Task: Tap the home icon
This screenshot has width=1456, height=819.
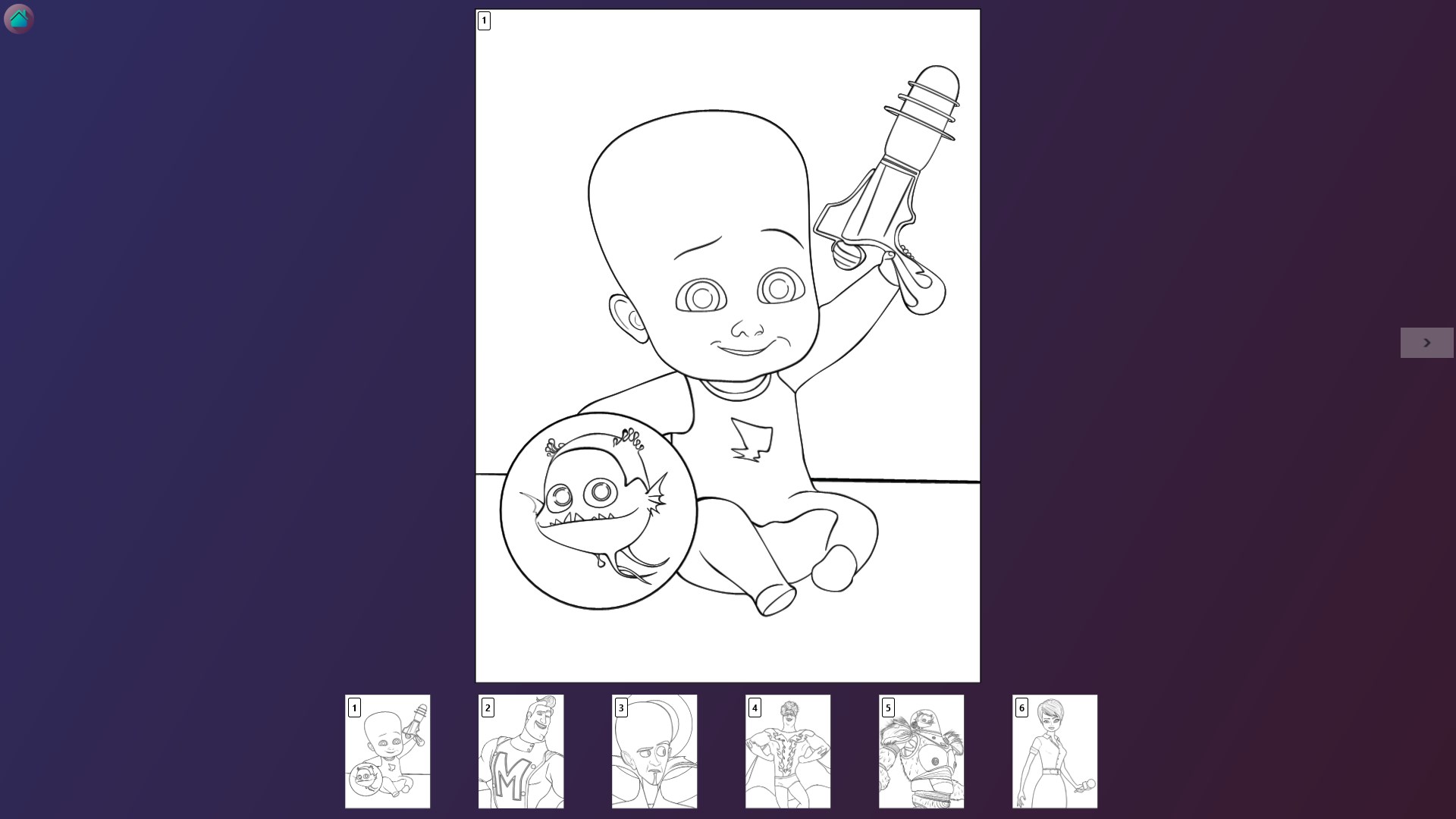Action: pos(19,19)
